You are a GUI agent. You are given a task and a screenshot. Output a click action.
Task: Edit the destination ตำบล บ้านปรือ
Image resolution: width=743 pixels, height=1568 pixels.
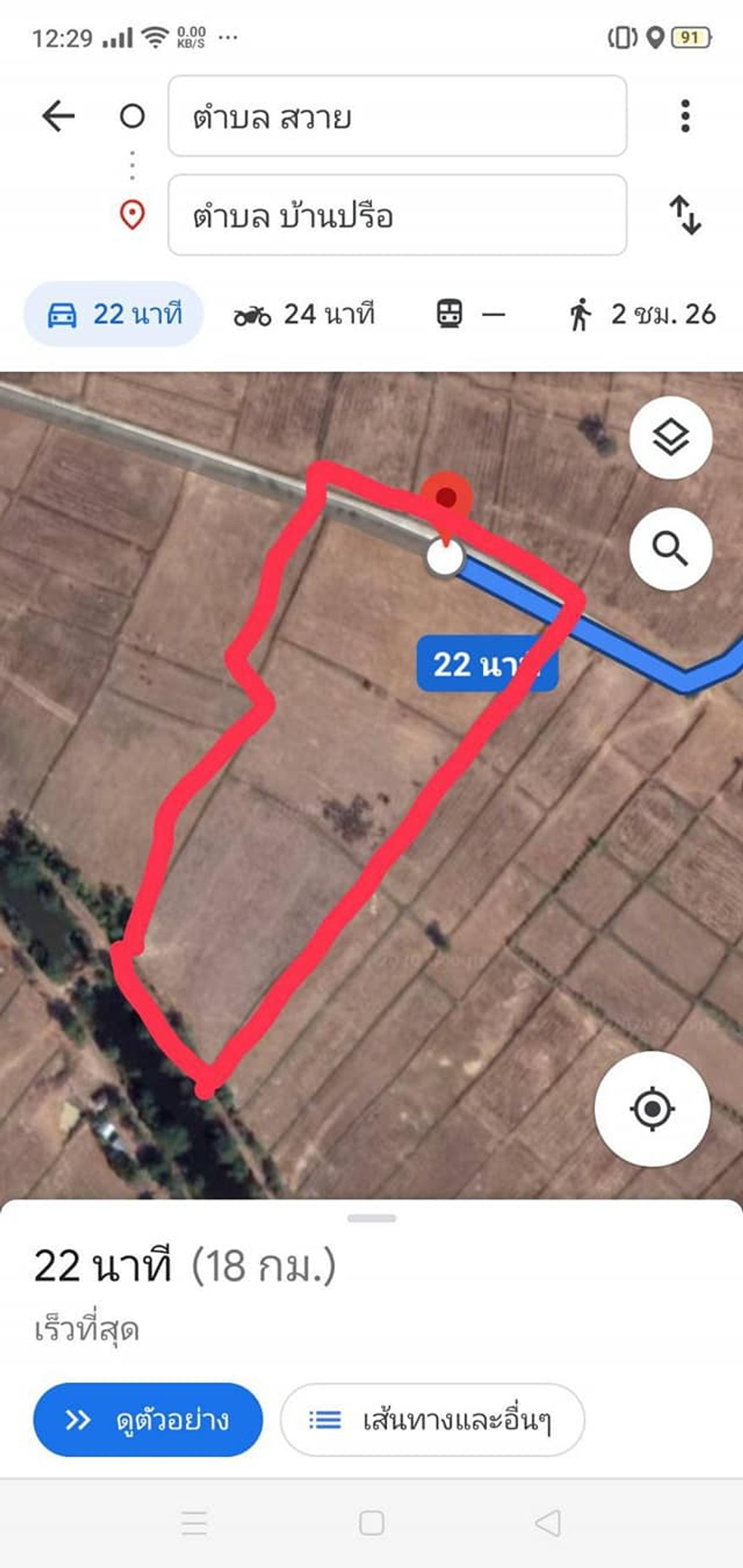pos(397,215)
